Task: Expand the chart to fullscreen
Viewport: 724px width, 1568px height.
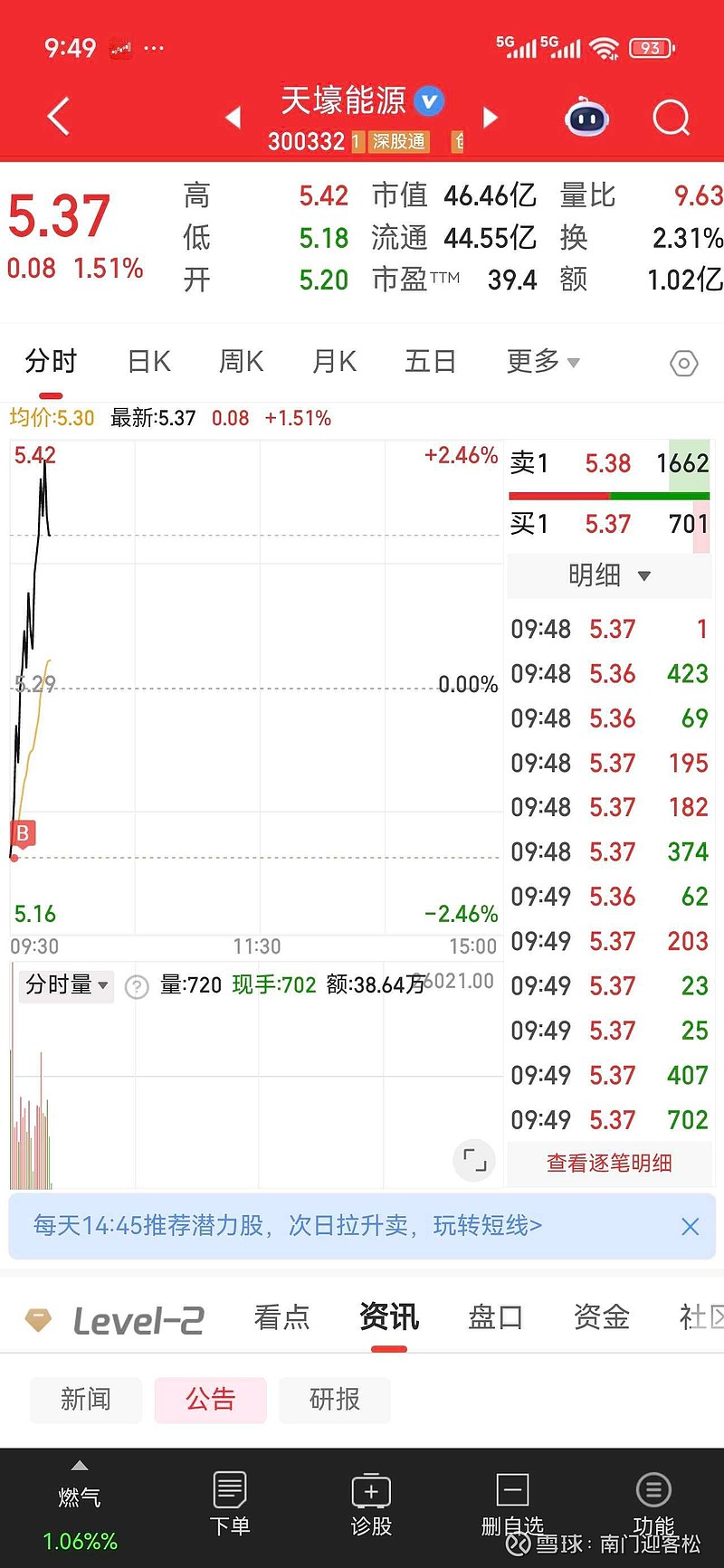Action: click(474, 1159)
